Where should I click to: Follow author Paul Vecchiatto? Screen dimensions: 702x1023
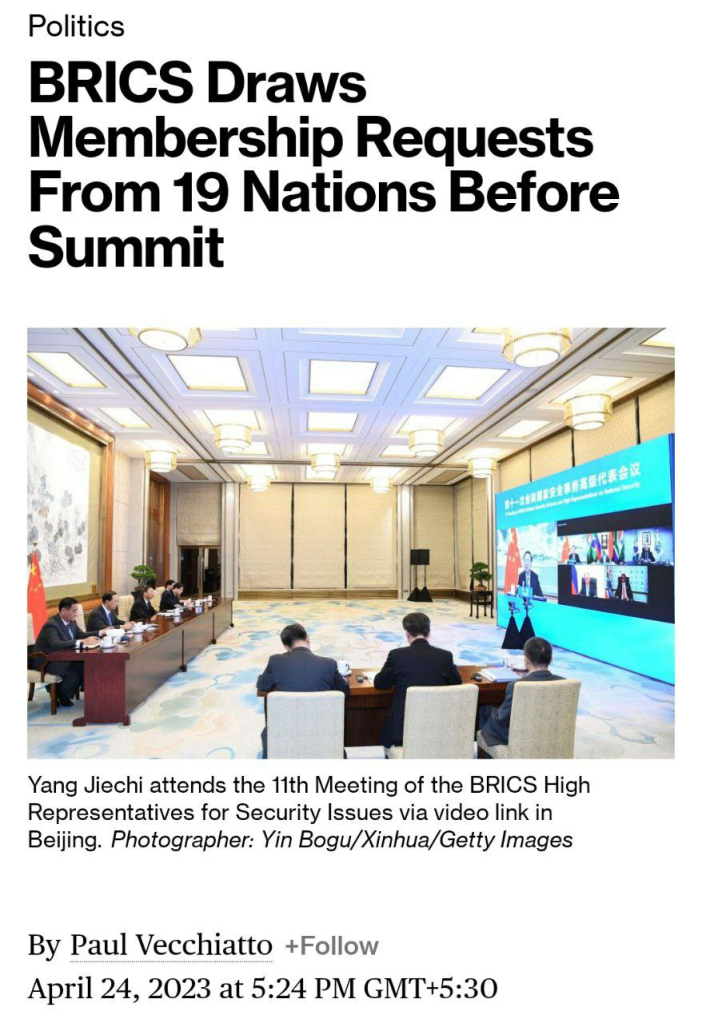click(x=331, y=946)
